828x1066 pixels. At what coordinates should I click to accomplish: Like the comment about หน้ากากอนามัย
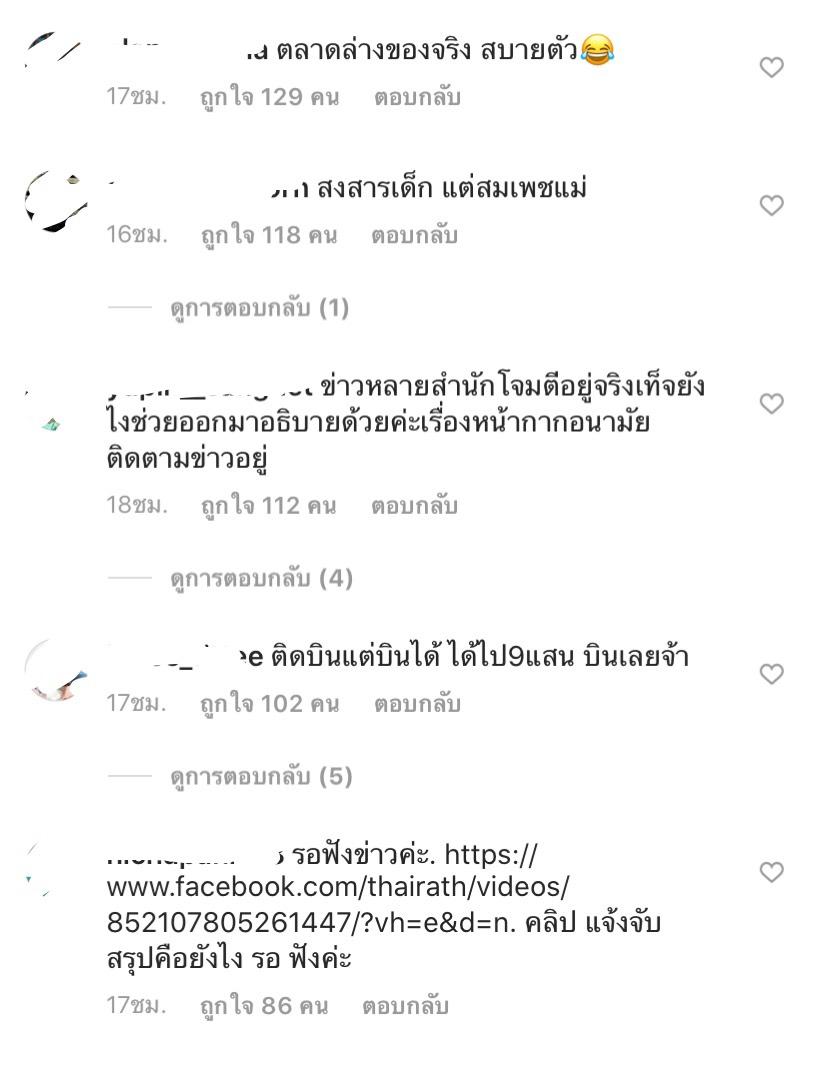(771, 404)
